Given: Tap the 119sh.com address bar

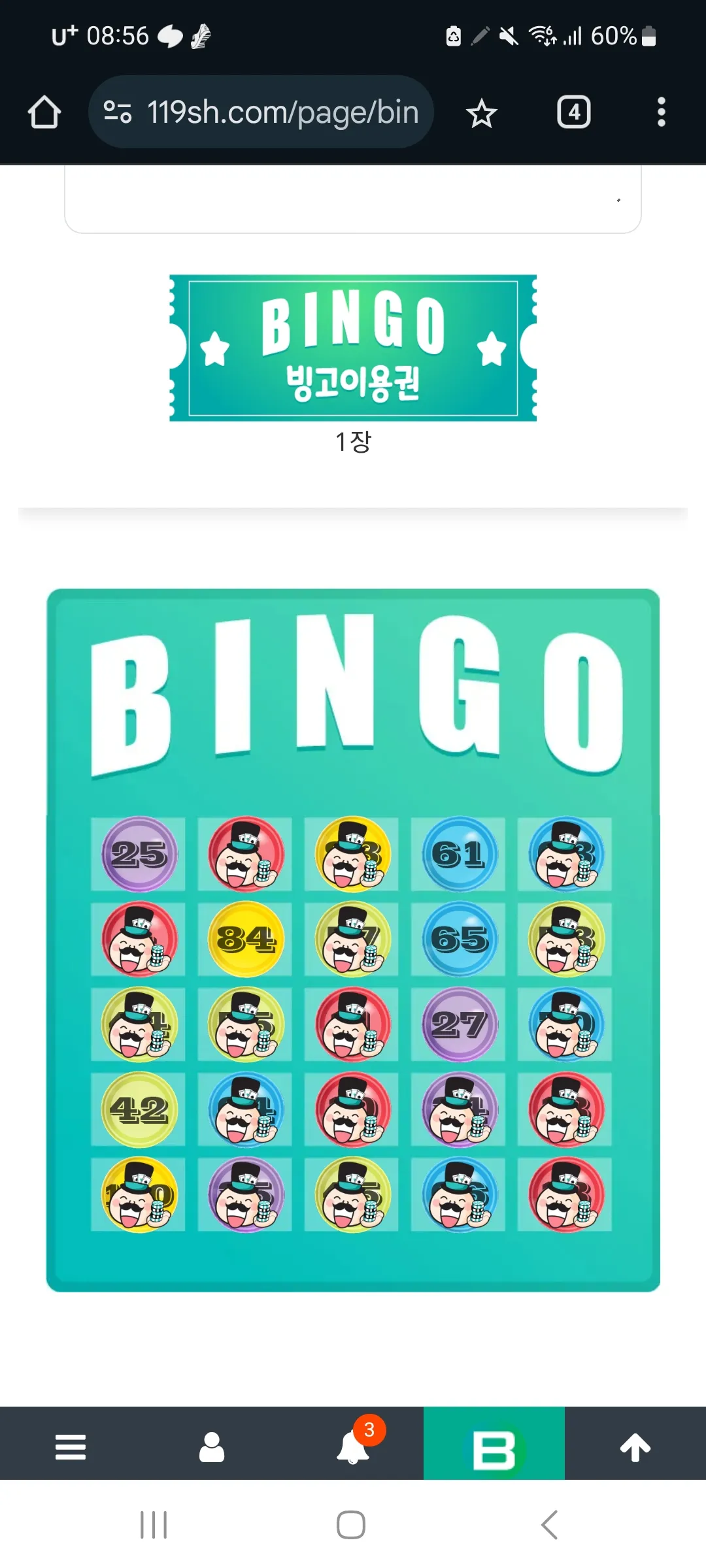Looking at the screenshot, I should (x=261, y=112).
